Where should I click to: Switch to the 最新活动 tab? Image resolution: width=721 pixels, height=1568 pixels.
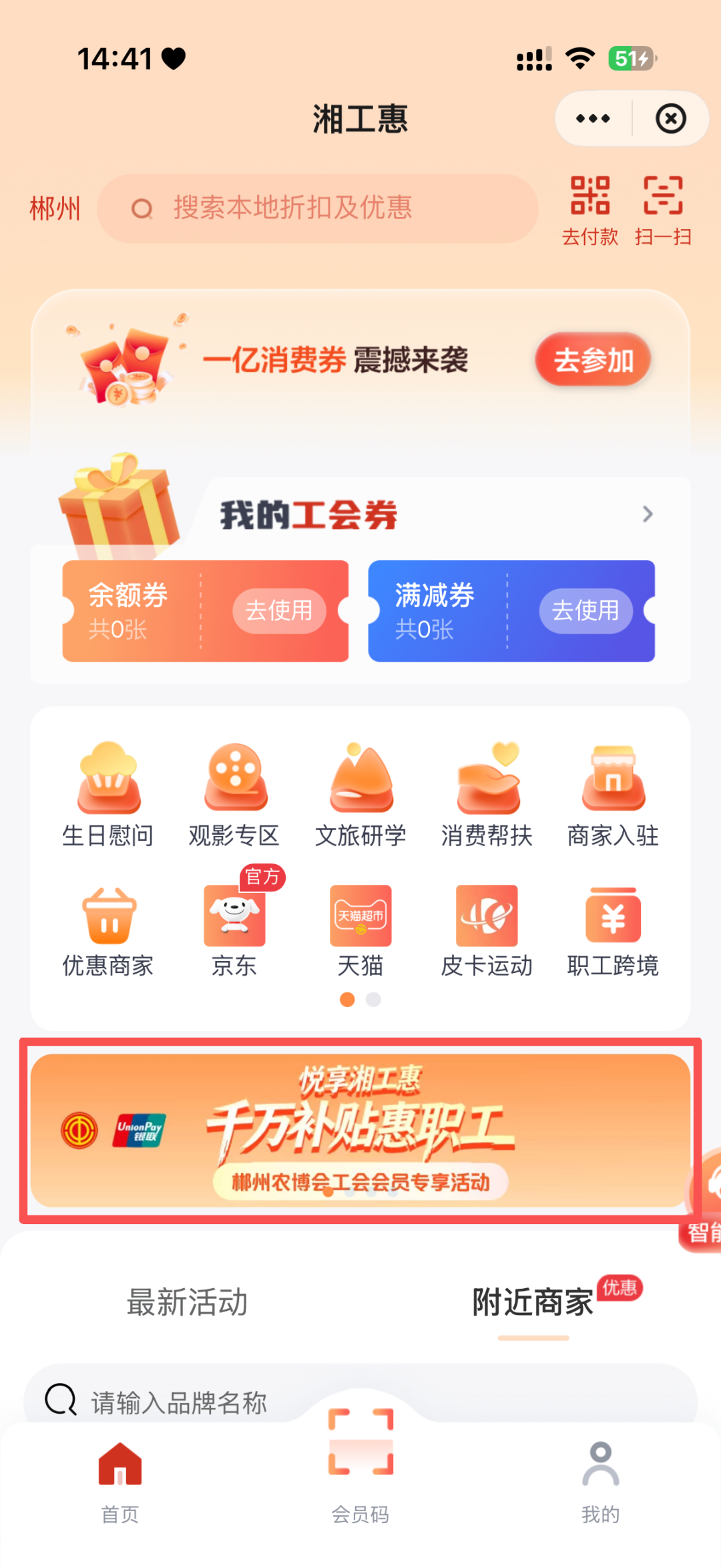(188, 1302)
